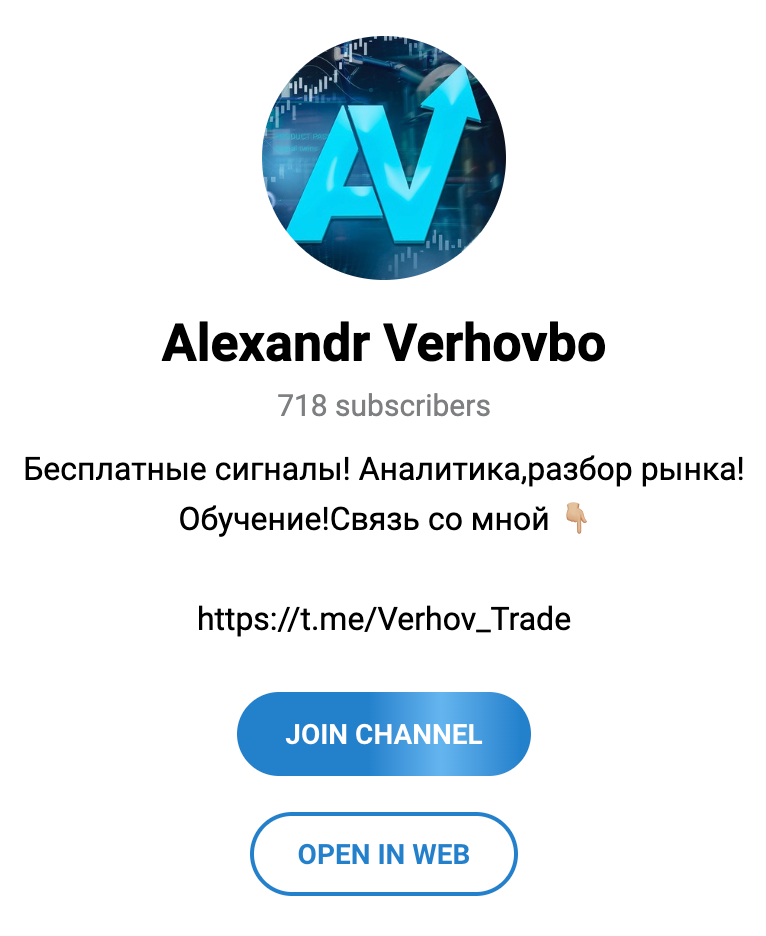Open the channel in web
This screenshot has height=936, width=766.
coord(383,854)
